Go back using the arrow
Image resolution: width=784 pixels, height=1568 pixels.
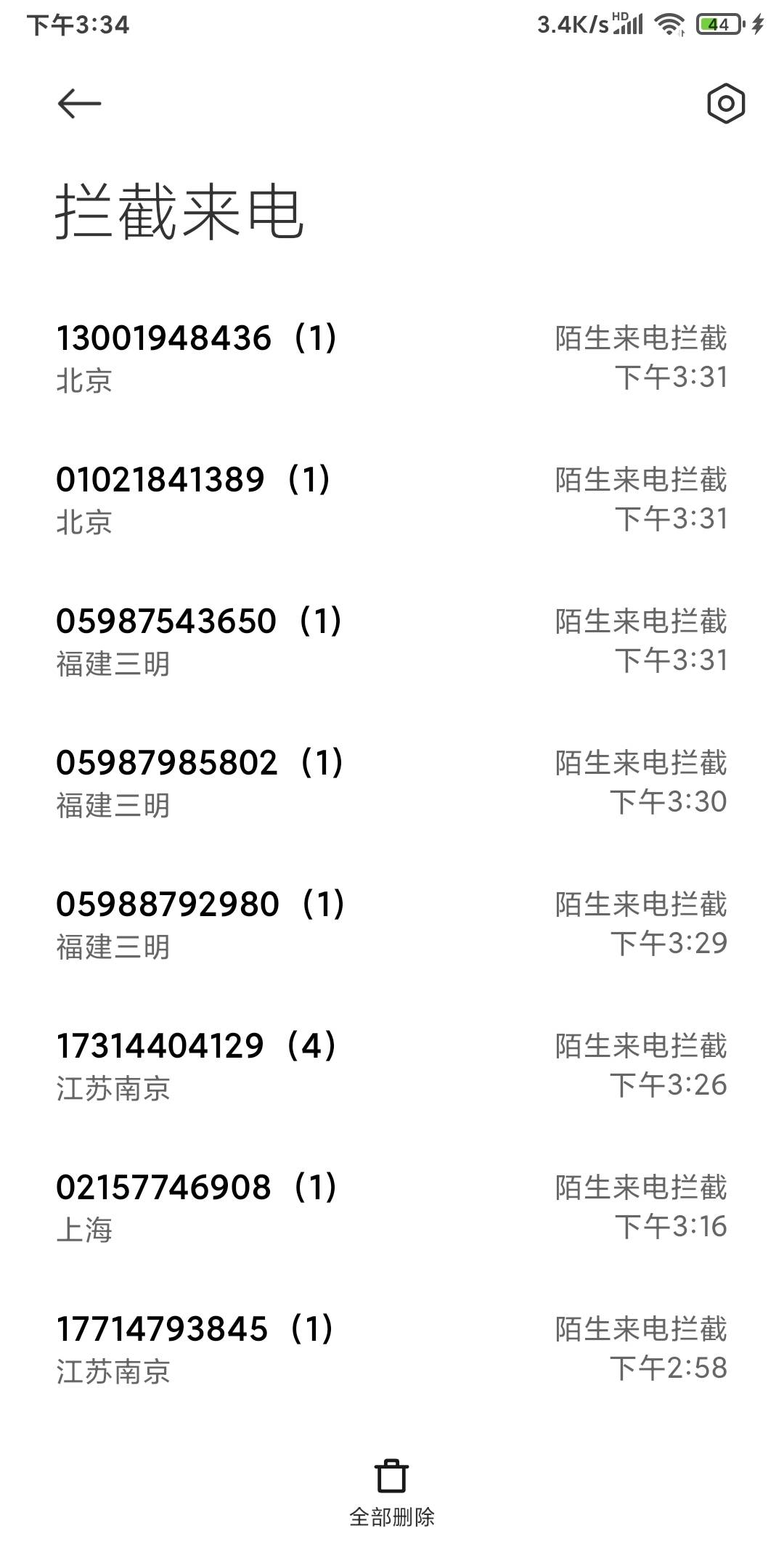(x=79, y=103)
